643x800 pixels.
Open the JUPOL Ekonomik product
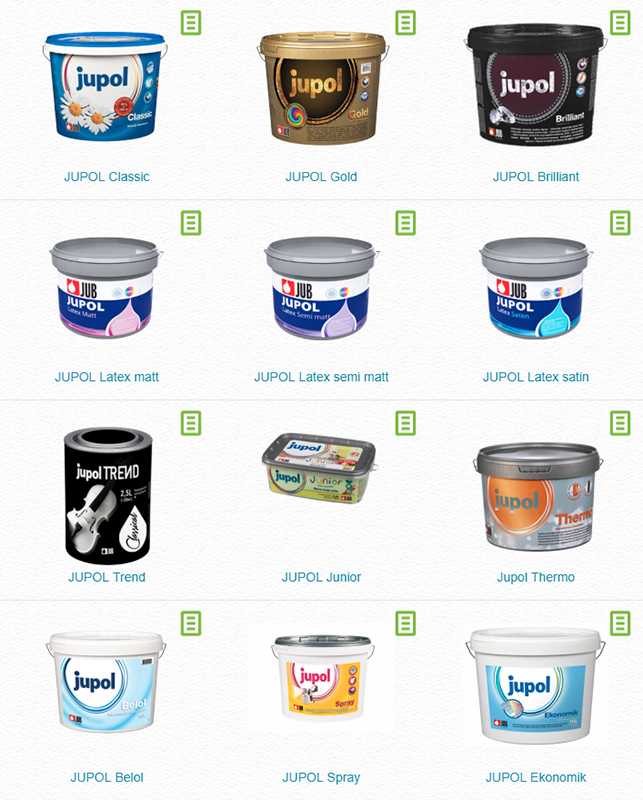tap(536, 777)
